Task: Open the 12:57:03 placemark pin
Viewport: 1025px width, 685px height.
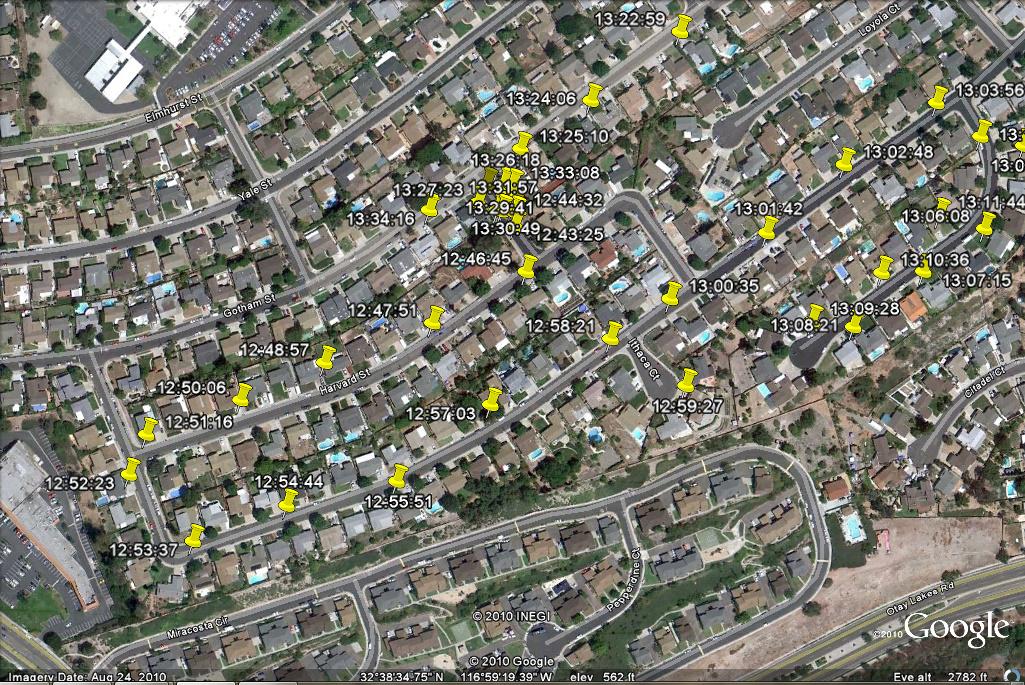Action: coord(492,400)
